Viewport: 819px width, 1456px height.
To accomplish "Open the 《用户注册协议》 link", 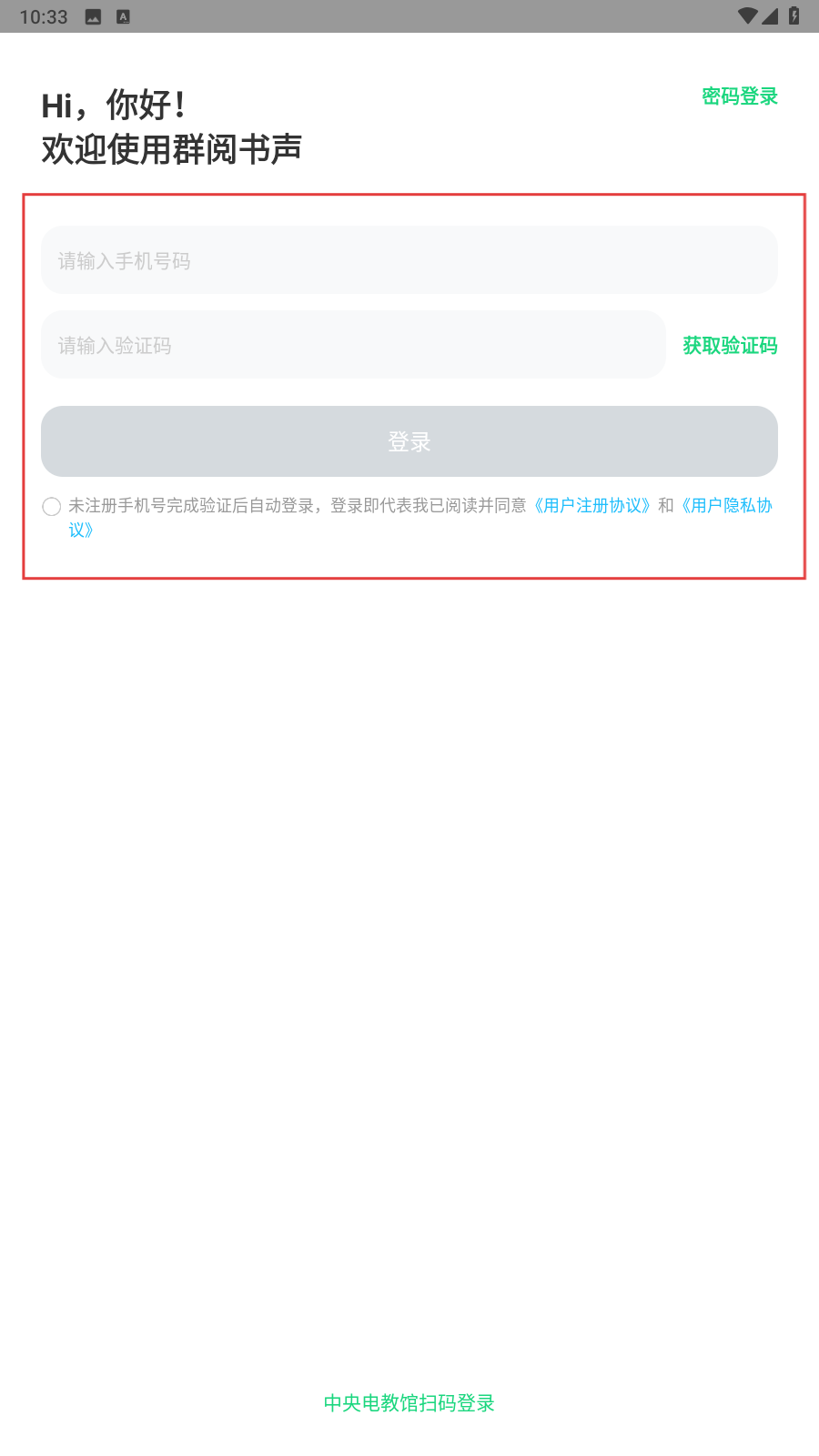I will pyautogui.click(x=591, y=505).
